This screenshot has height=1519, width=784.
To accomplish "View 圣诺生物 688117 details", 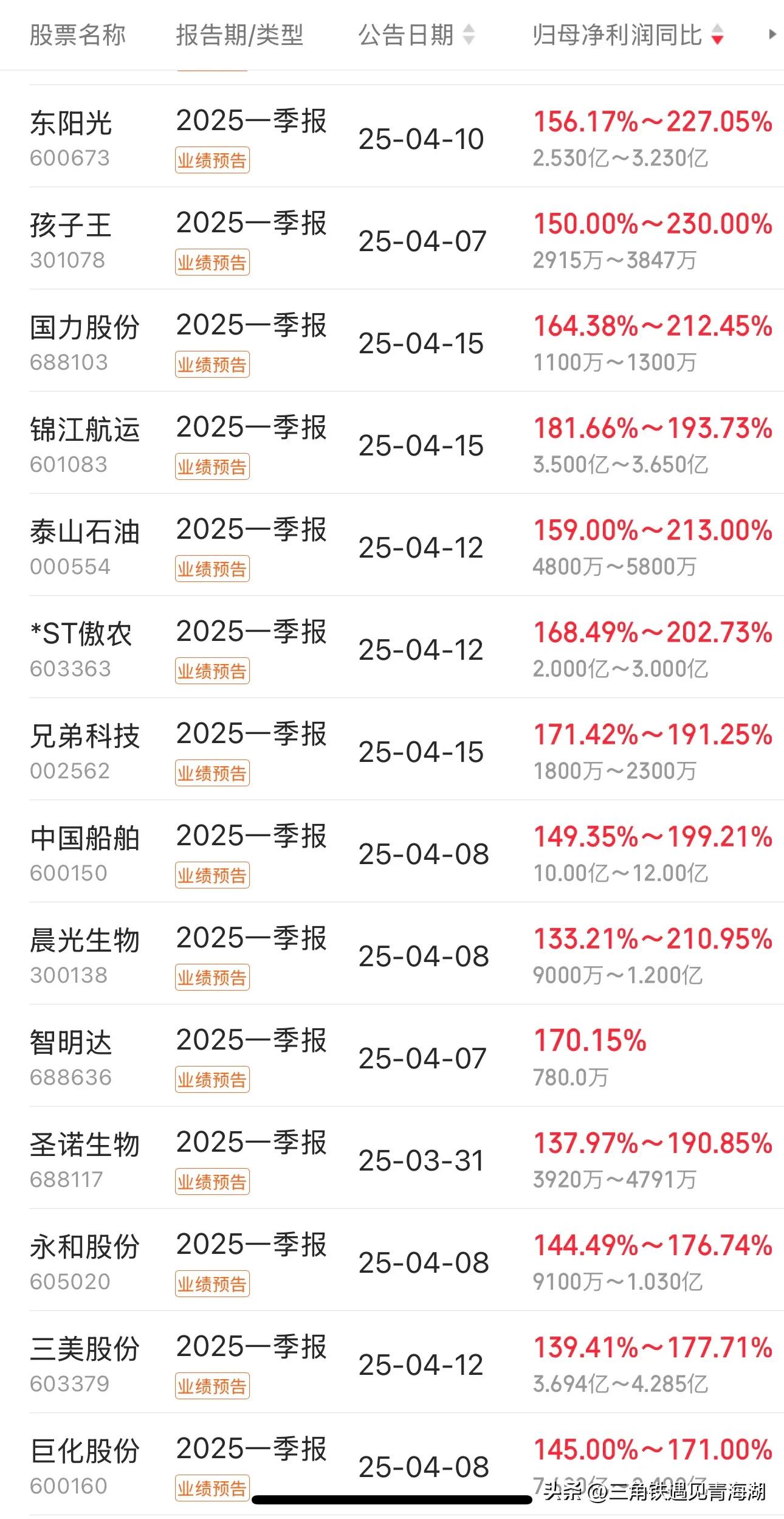I will (406, 1158).
